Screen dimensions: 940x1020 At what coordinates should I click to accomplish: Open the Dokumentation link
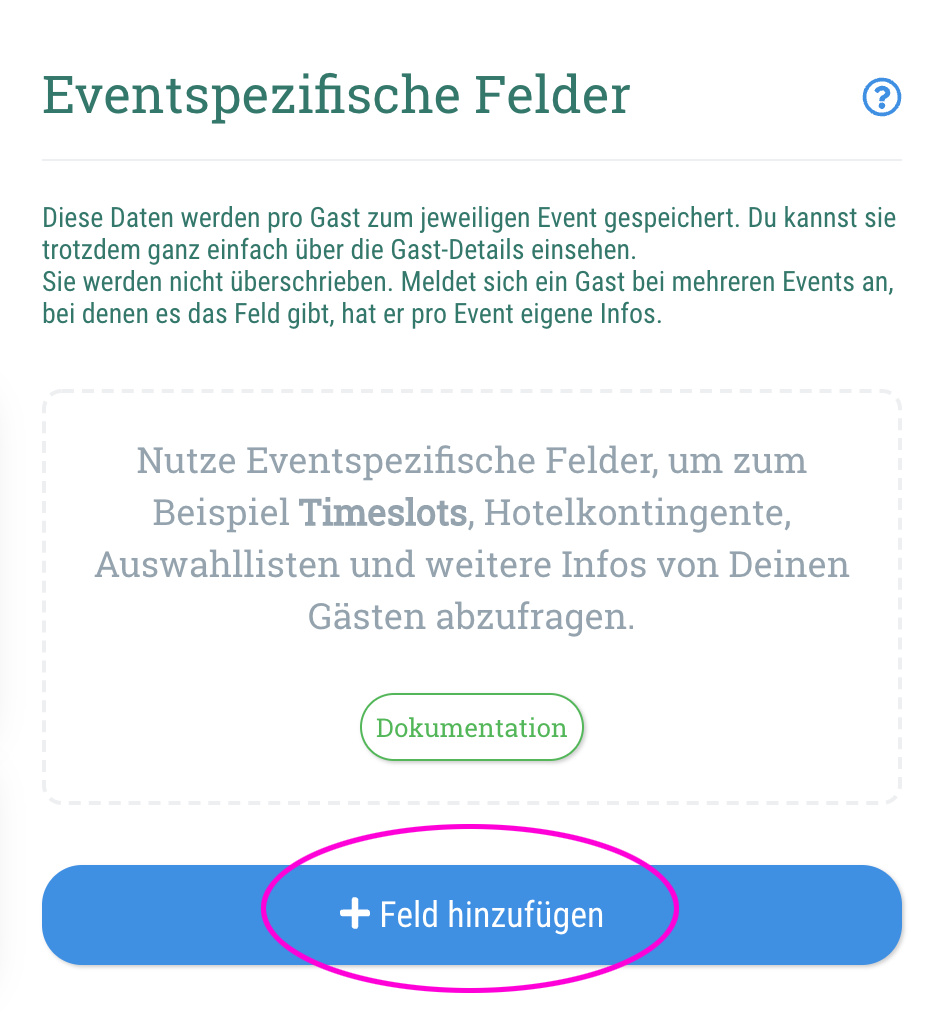471,728
